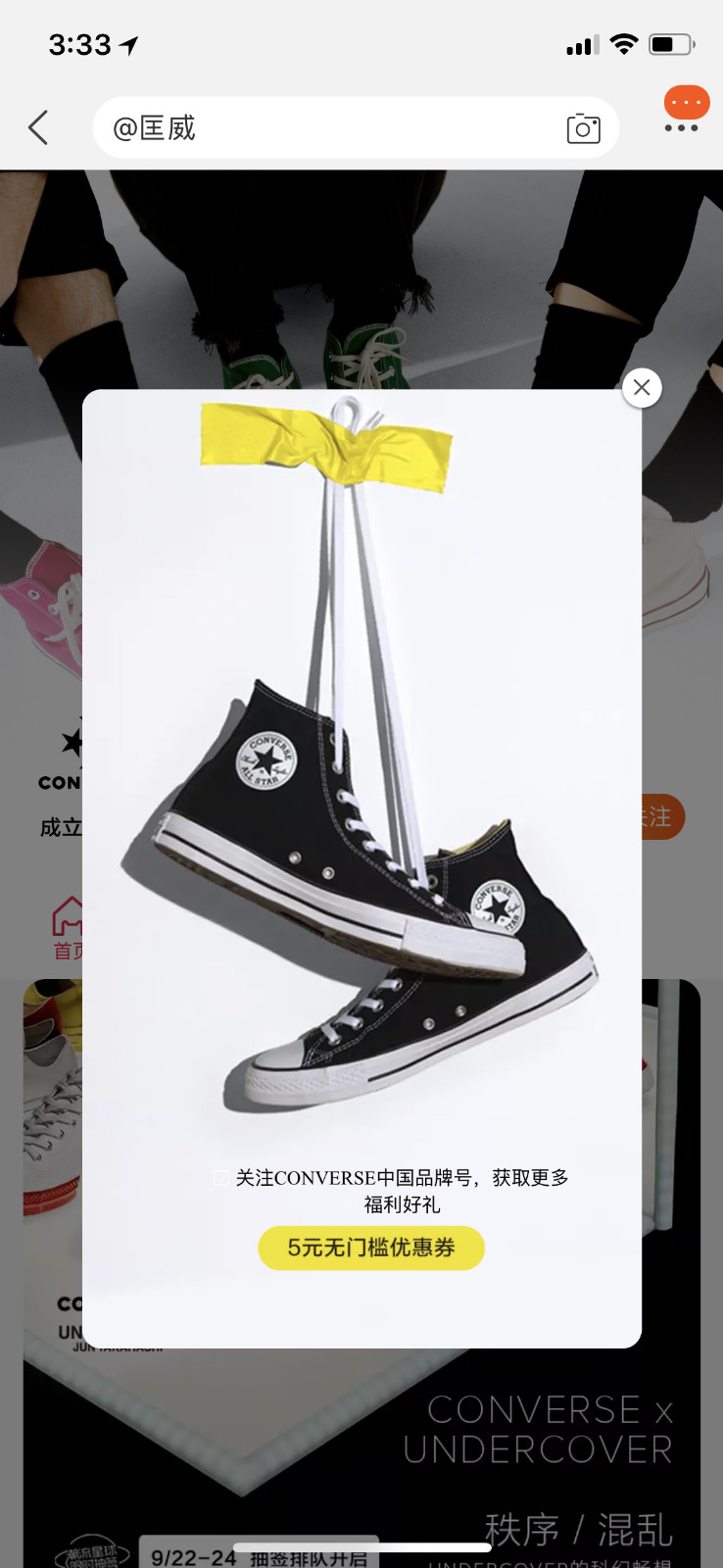The width and height of the screenshot is (723, 1568).
Task: Claim the 5元无门槛优惠券 coupon
Action: [x=370, y=1248]
